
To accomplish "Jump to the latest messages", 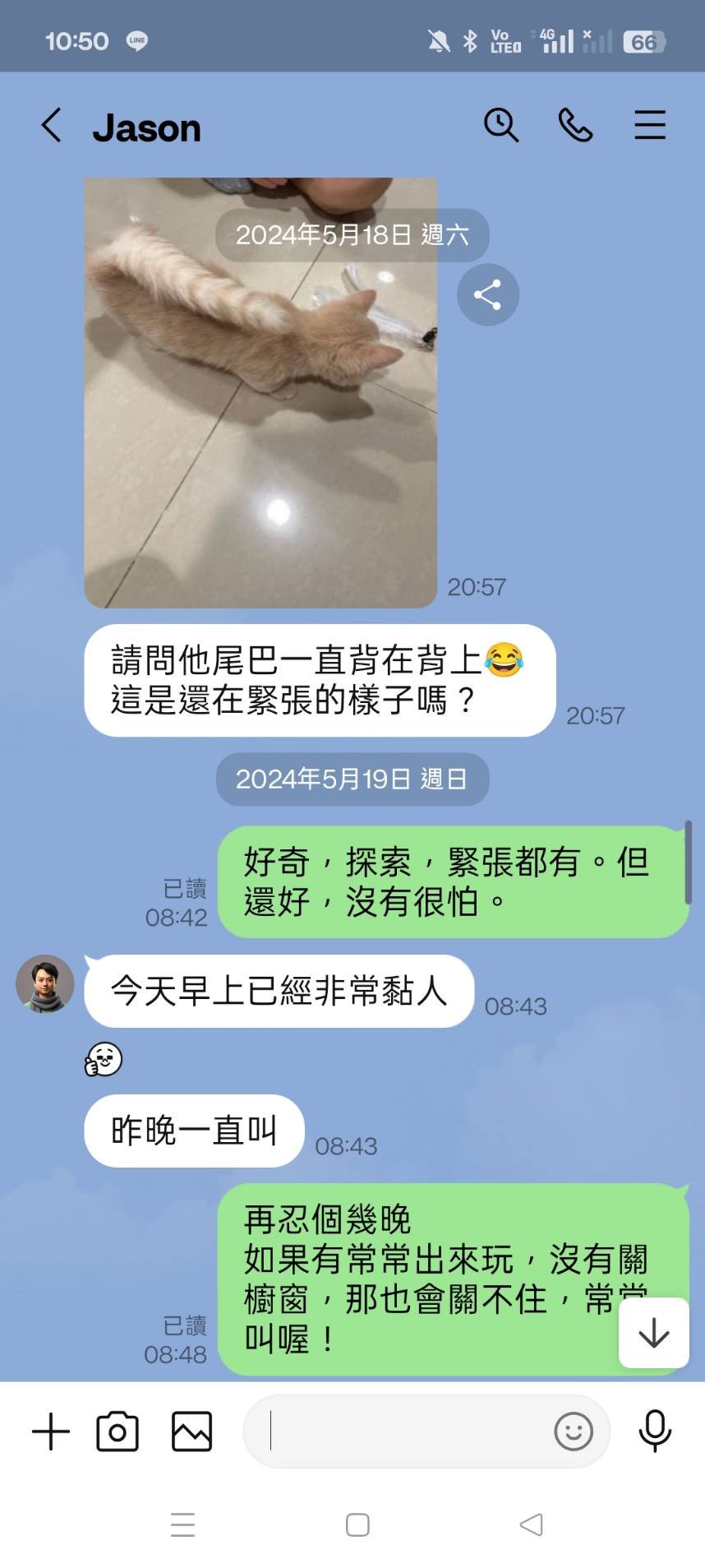I will (653, 1333).
